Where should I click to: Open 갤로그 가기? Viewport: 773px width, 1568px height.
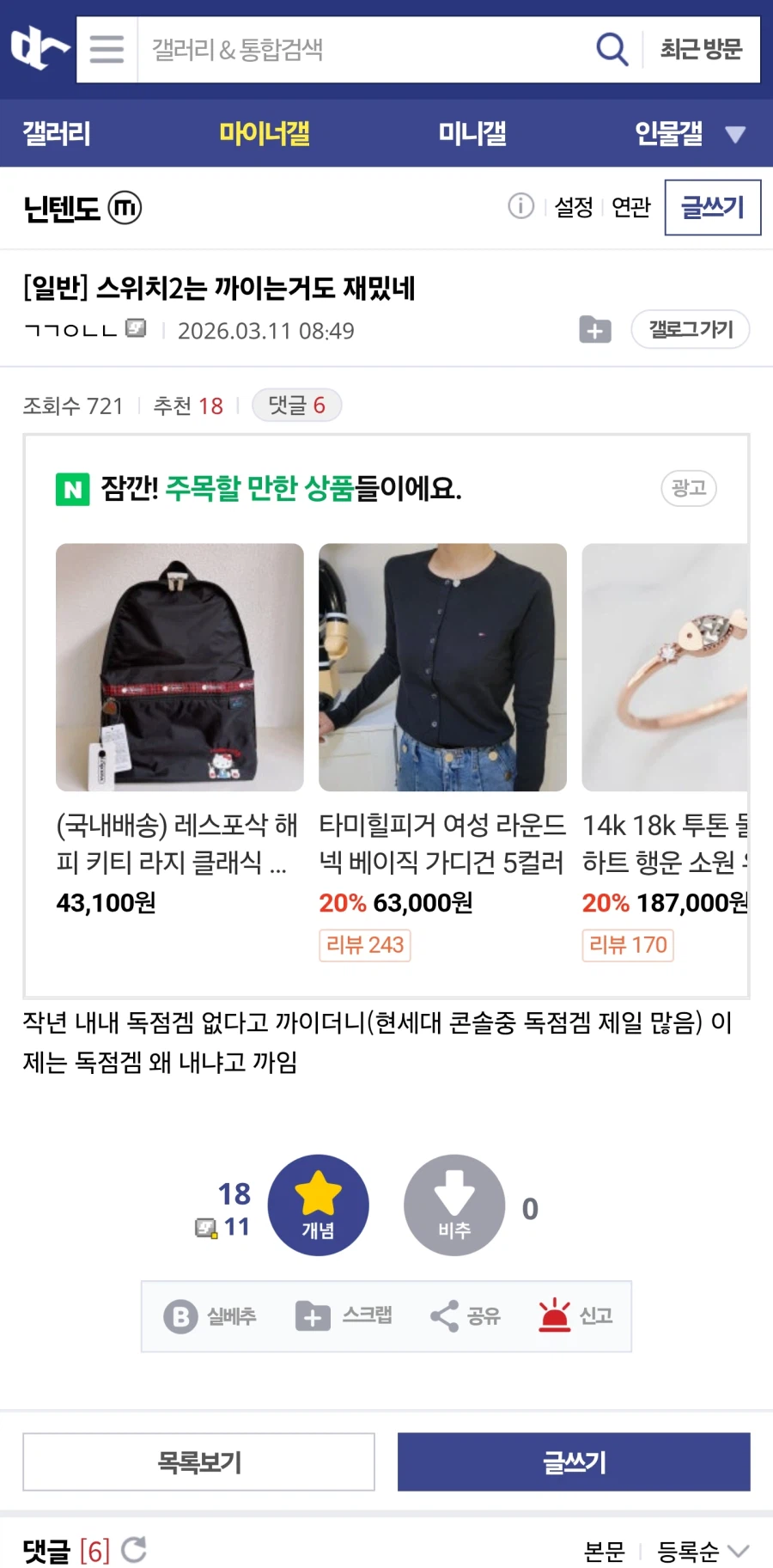689,329
